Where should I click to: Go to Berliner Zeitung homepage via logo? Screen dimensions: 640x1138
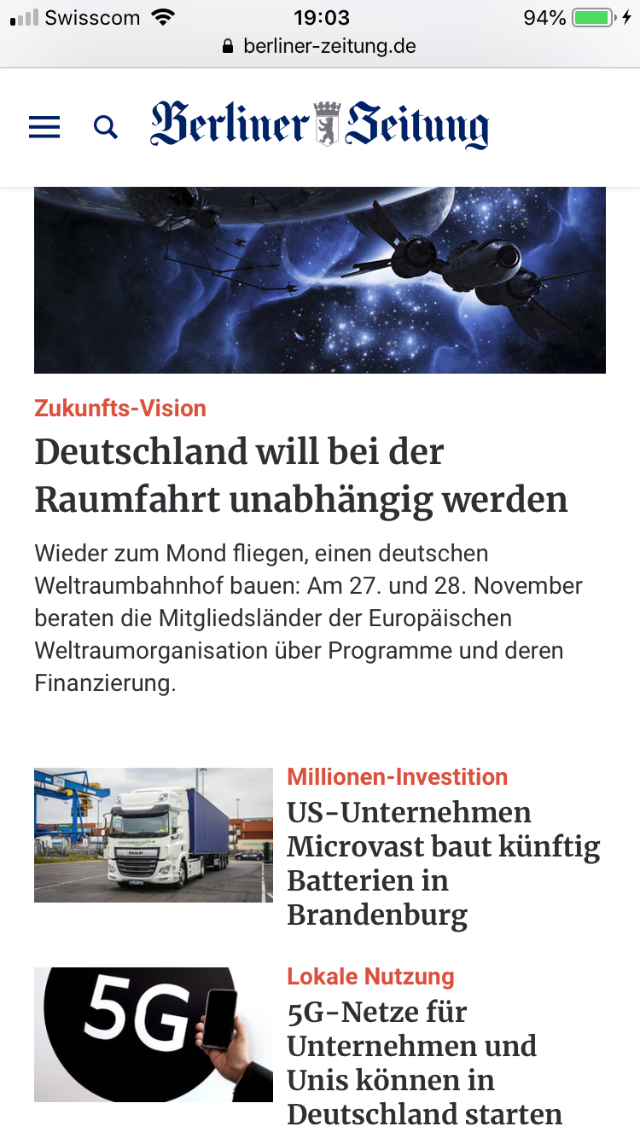click(x=320, y=126)
